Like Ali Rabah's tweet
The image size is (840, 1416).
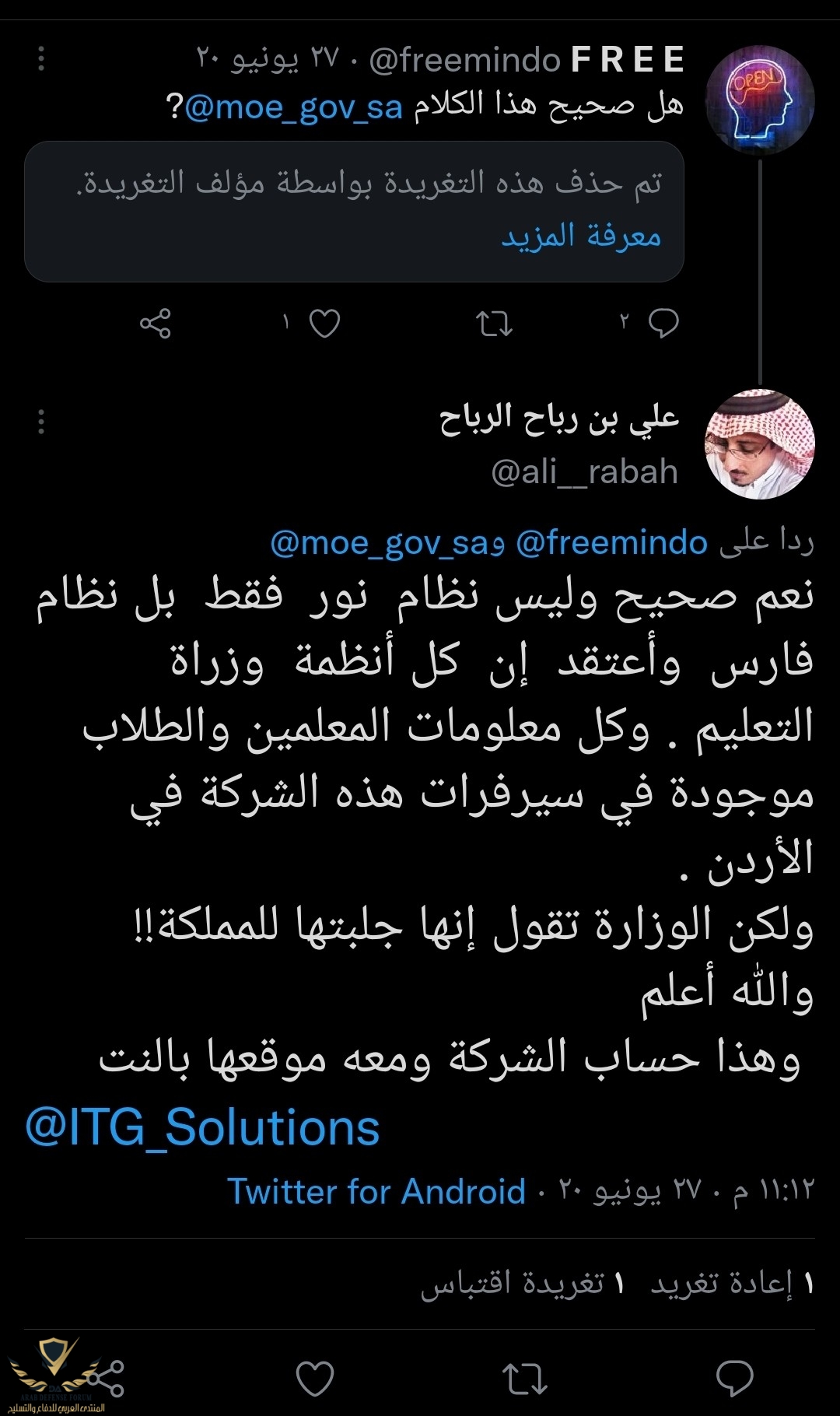(315, 1378)
